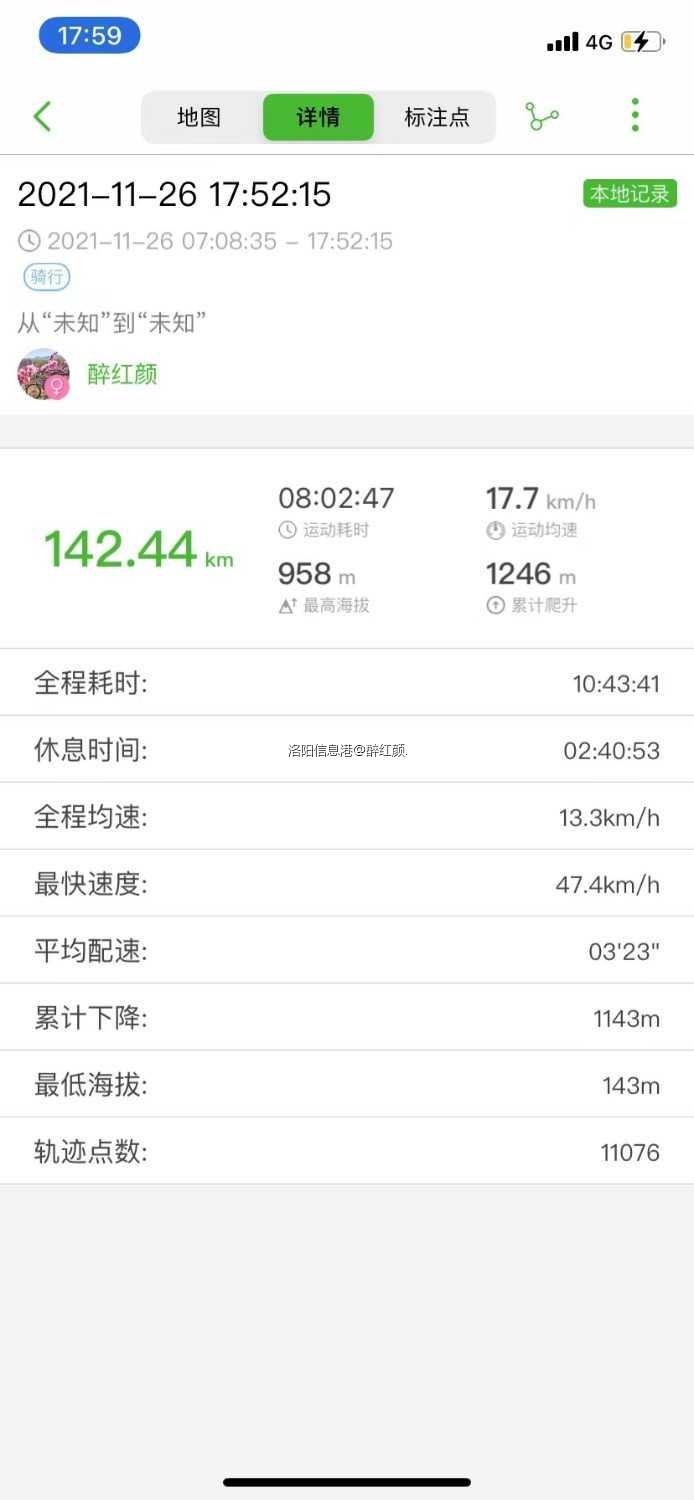Open the three-dot overflow menu
This screenshot has height=1500, width=694.
pyautogui.click(x=635, y=116)
